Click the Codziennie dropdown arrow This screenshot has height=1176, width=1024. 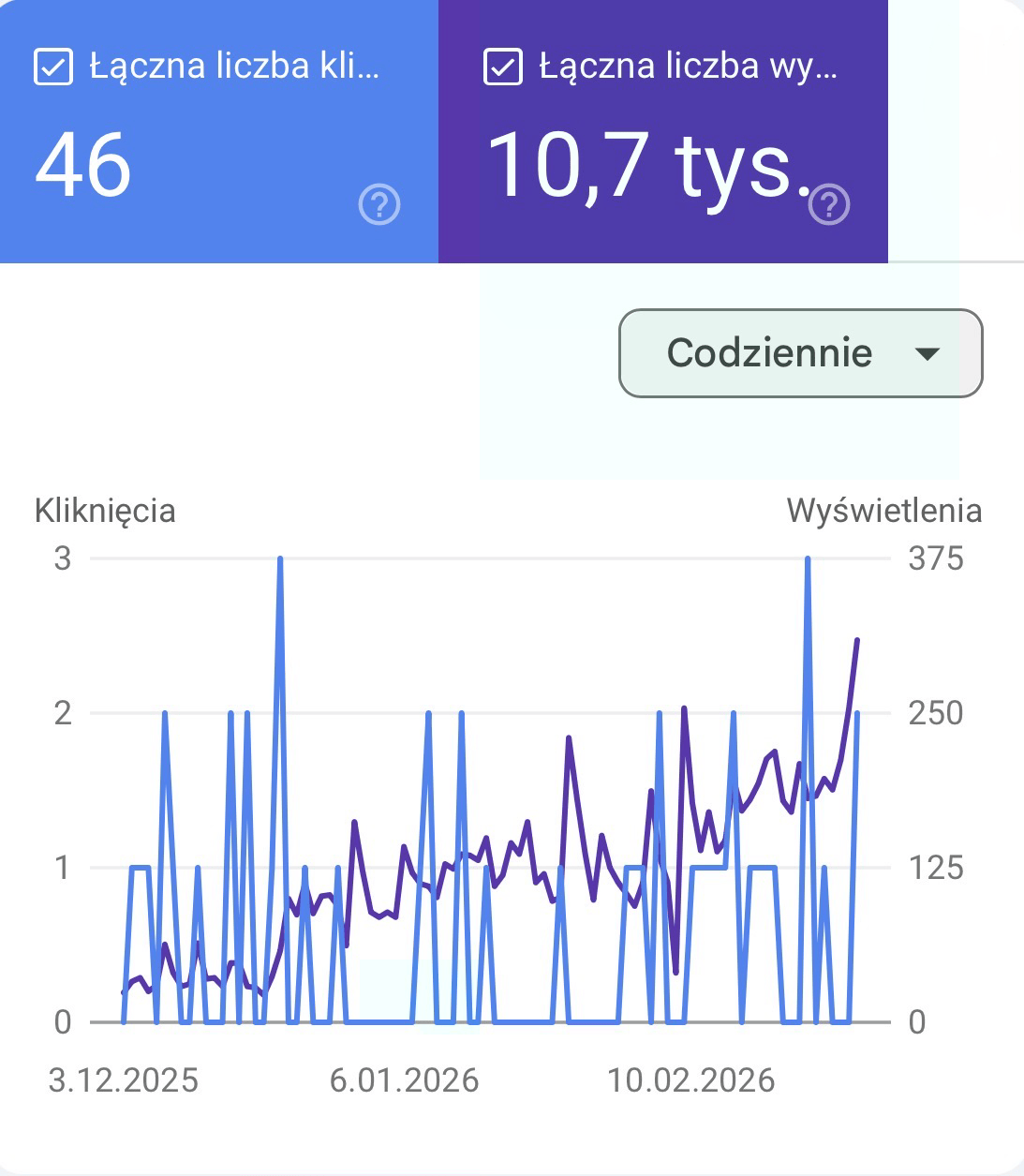pos(927,354)
